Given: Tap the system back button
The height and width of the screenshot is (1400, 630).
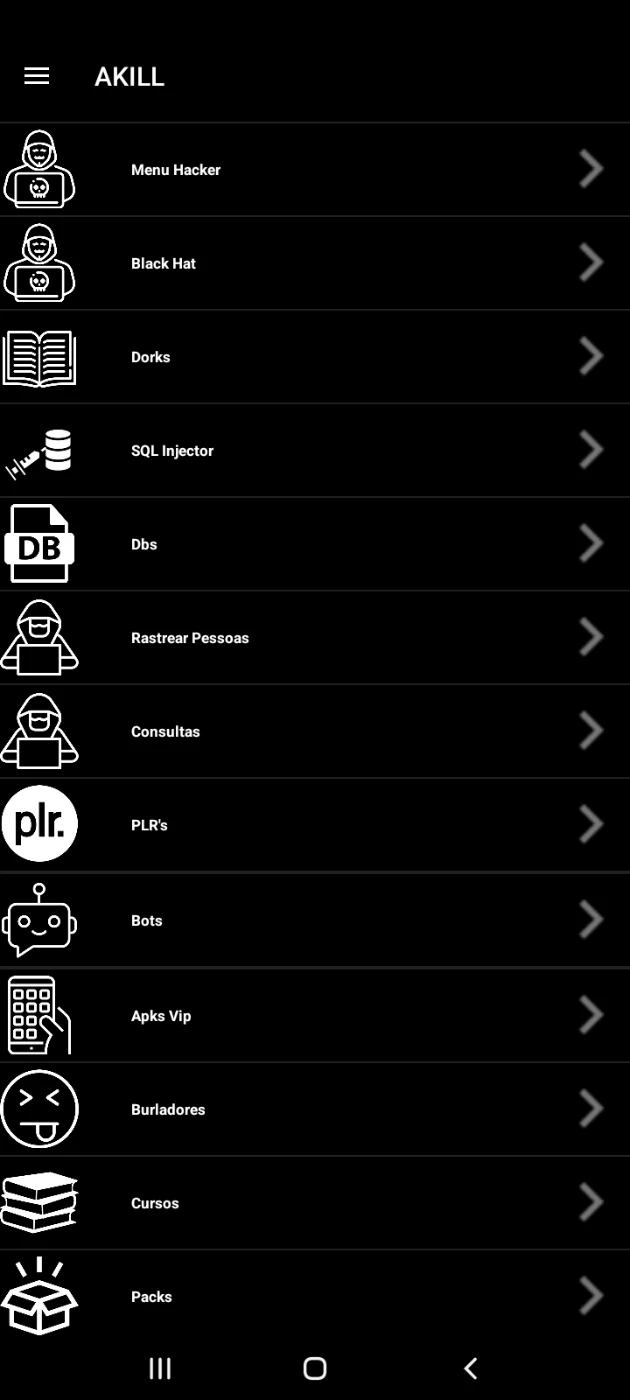Looking at the screenshot, I should click(471, 1368).
